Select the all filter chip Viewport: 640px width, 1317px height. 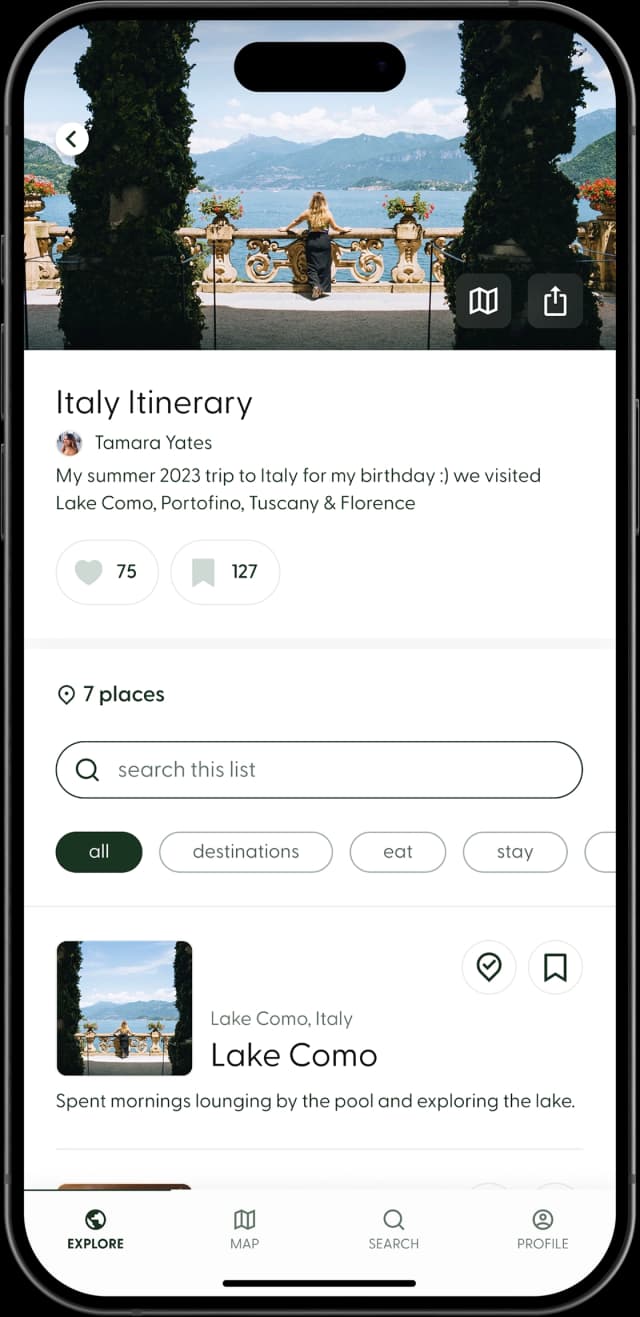(99, 852)
